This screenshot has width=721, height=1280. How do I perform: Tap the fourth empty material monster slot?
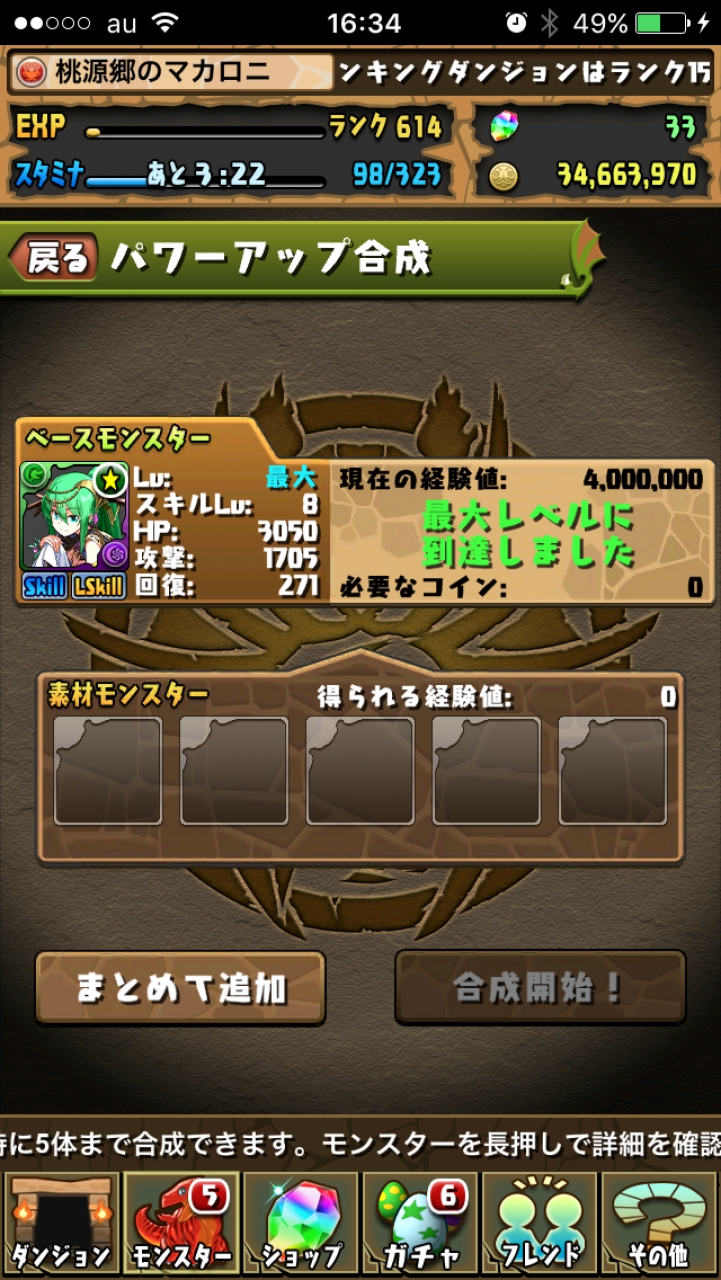[x=486, y=771]
